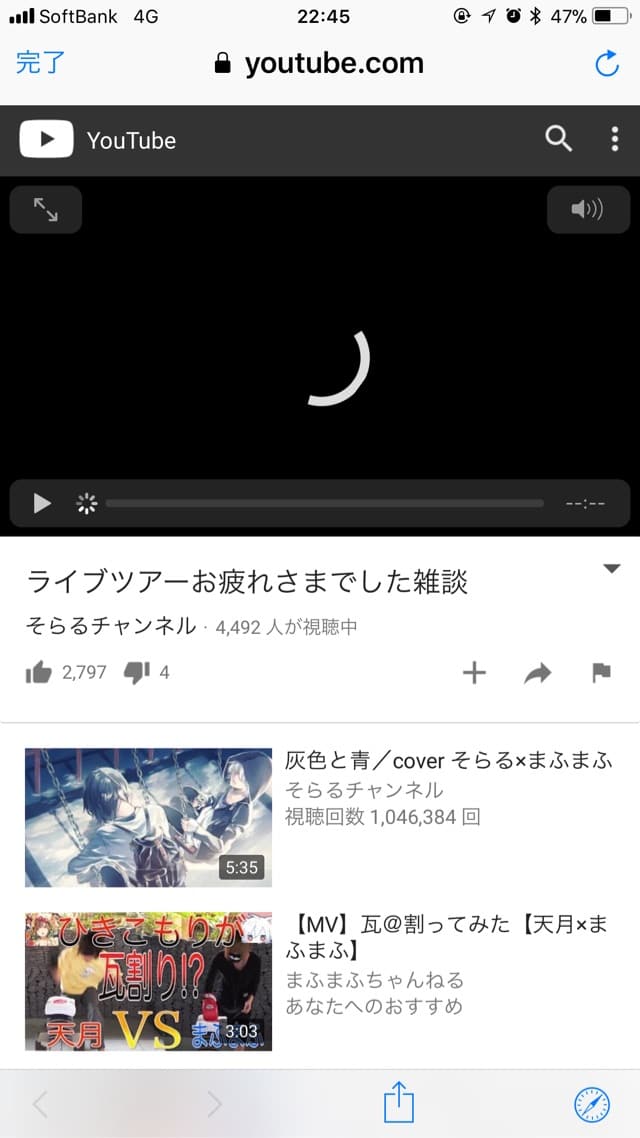Image resolution: width=640 pixels, height=1138 pixels.
Task: Open そらるチャンネル channel page
Action: point(111,626)
